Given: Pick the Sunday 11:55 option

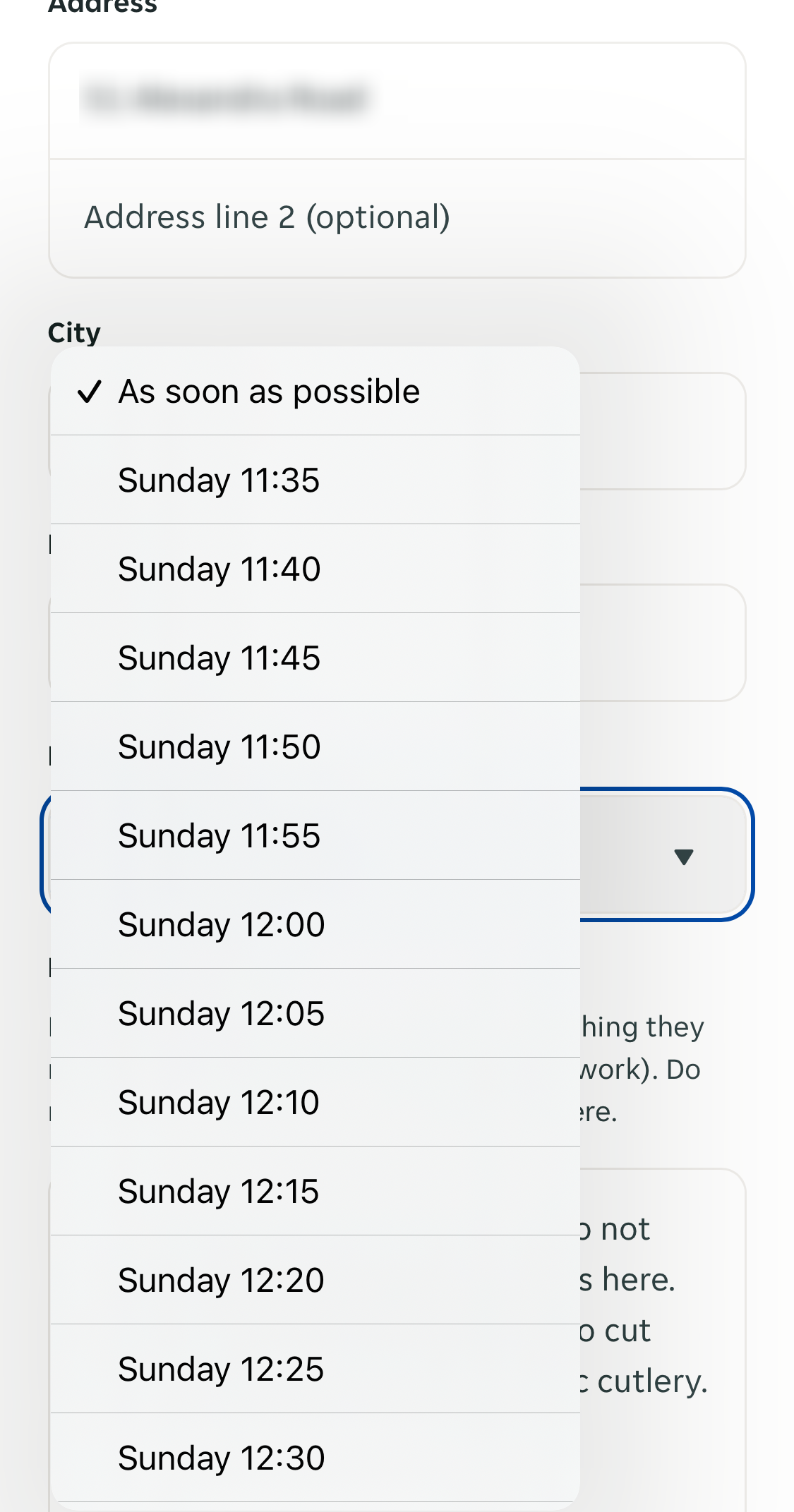Looking at the screenshot, I should coord(315,836).
